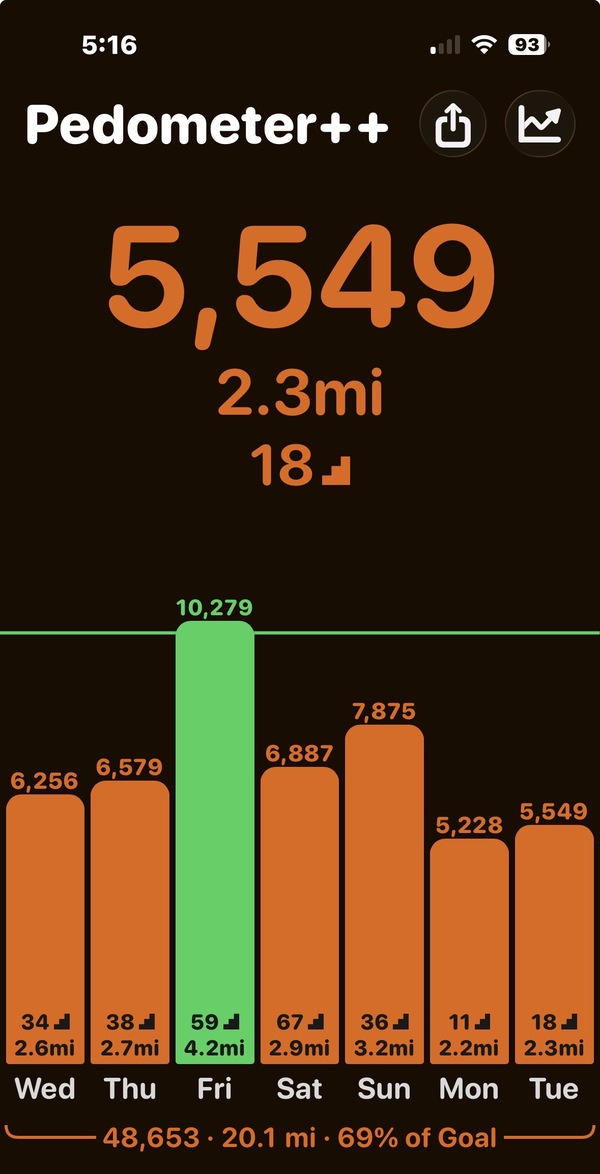This screenshot has width=600, height=1174.
Task: Select the green Fri bar with 10,279 steps
Action: click(x=215, y=840)
